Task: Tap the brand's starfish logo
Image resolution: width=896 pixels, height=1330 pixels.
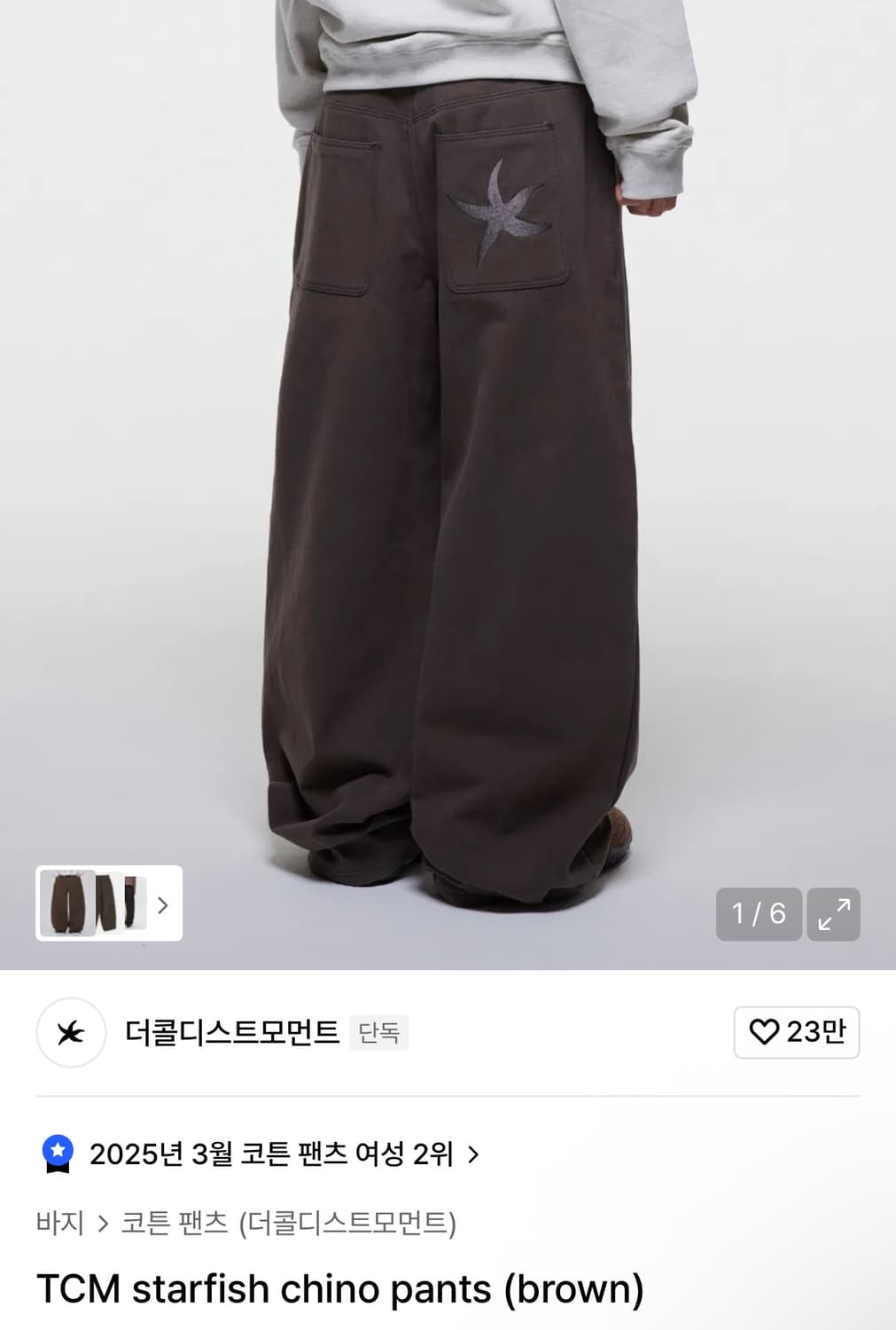Action: click(x=71, y=1033)
